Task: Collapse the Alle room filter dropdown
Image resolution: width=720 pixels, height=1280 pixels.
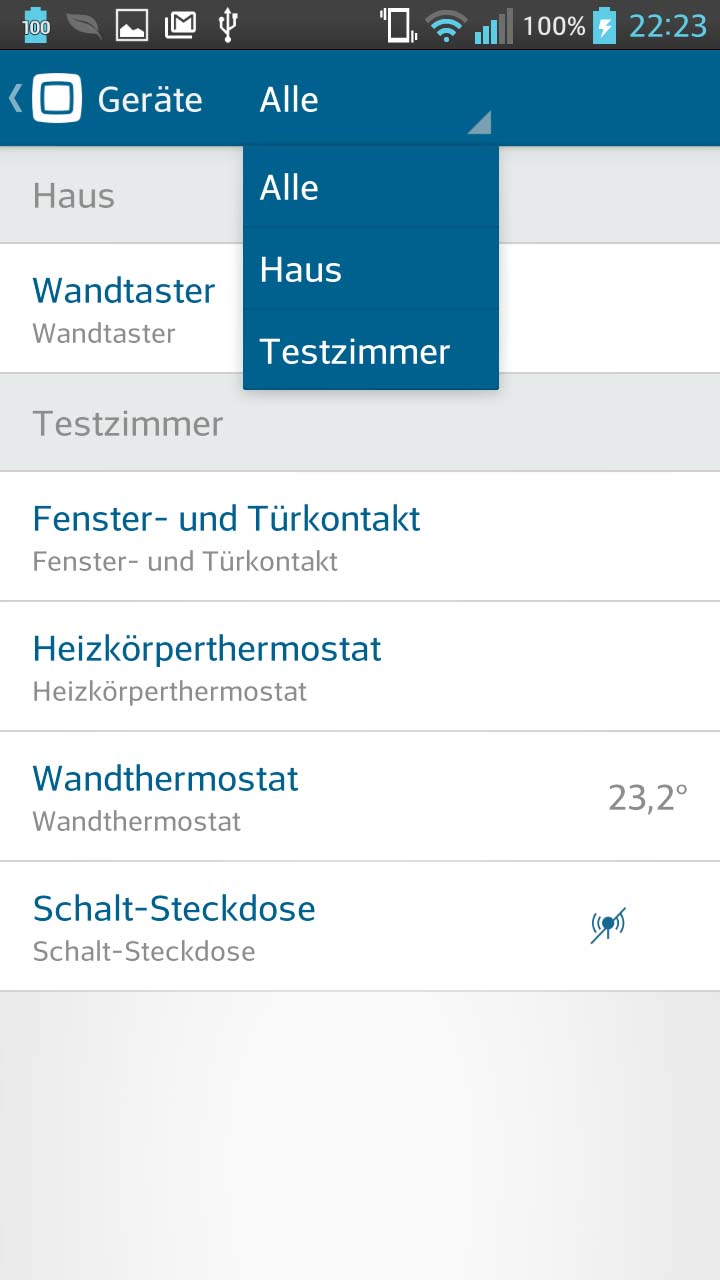Action: pyautogui.click(x=371, y=100)
